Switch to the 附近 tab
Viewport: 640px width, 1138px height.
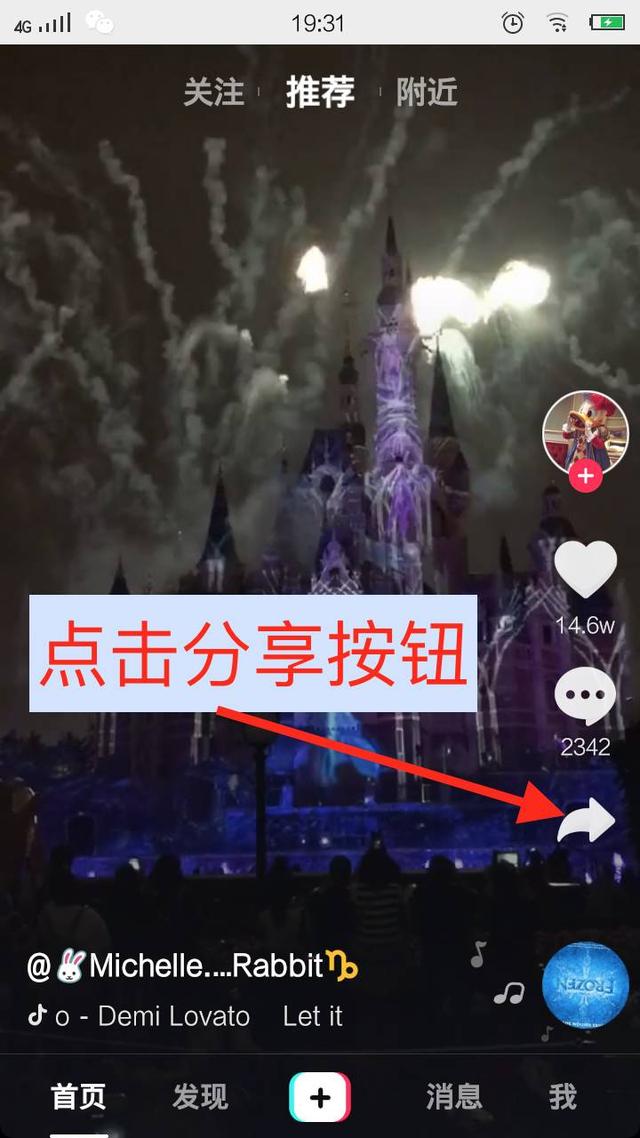(427, 93)
